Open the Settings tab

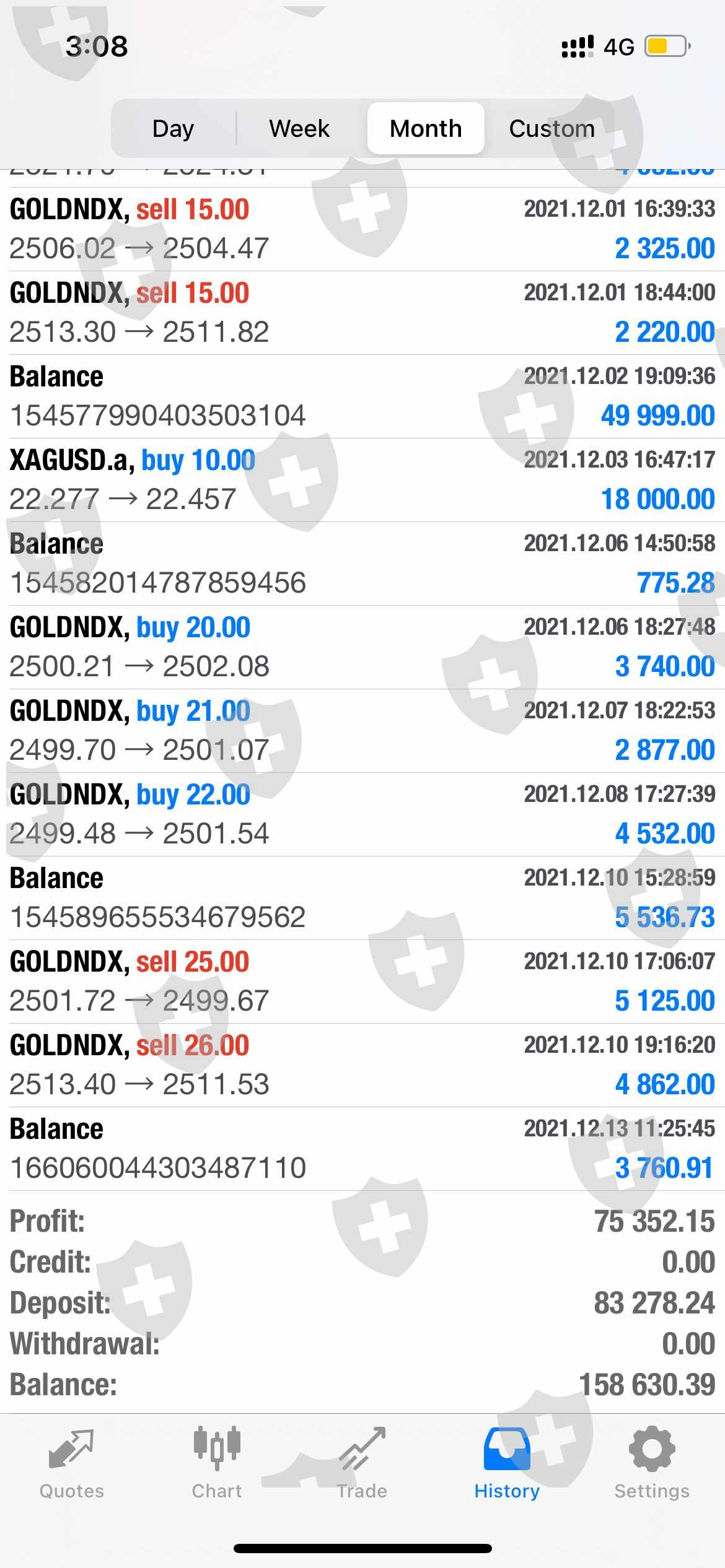(x=652, y=1463)
